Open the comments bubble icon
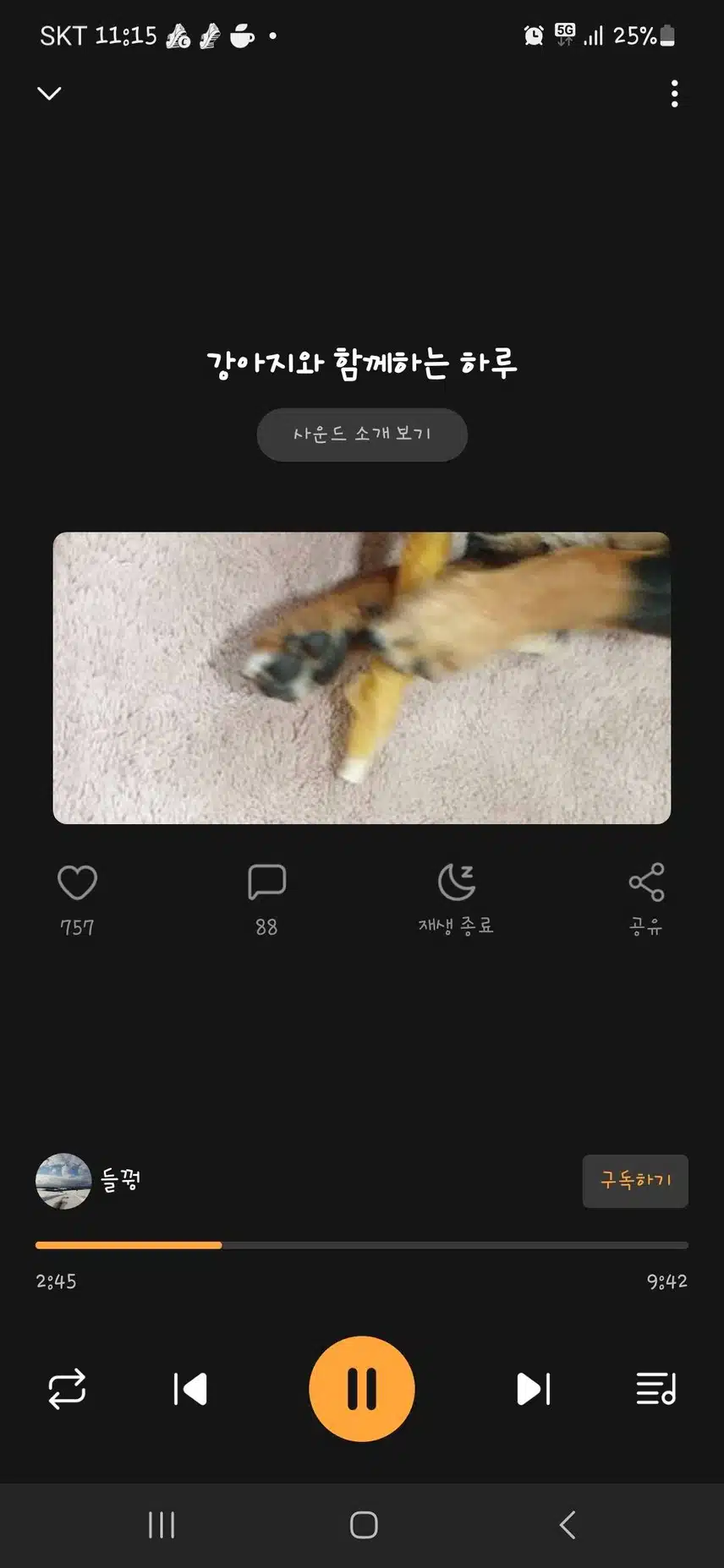724x1568 pixels. pos(266,883)
